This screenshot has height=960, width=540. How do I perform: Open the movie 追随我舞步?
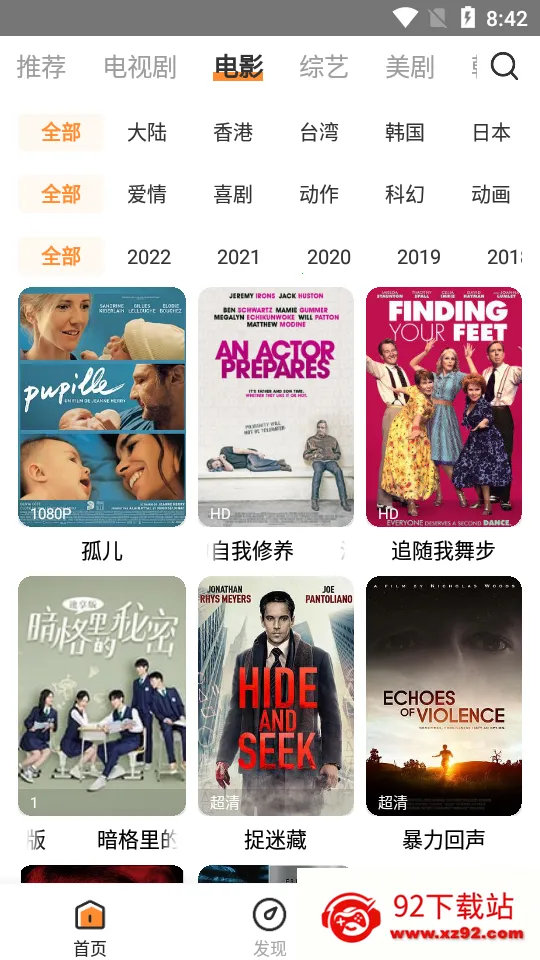444,407
